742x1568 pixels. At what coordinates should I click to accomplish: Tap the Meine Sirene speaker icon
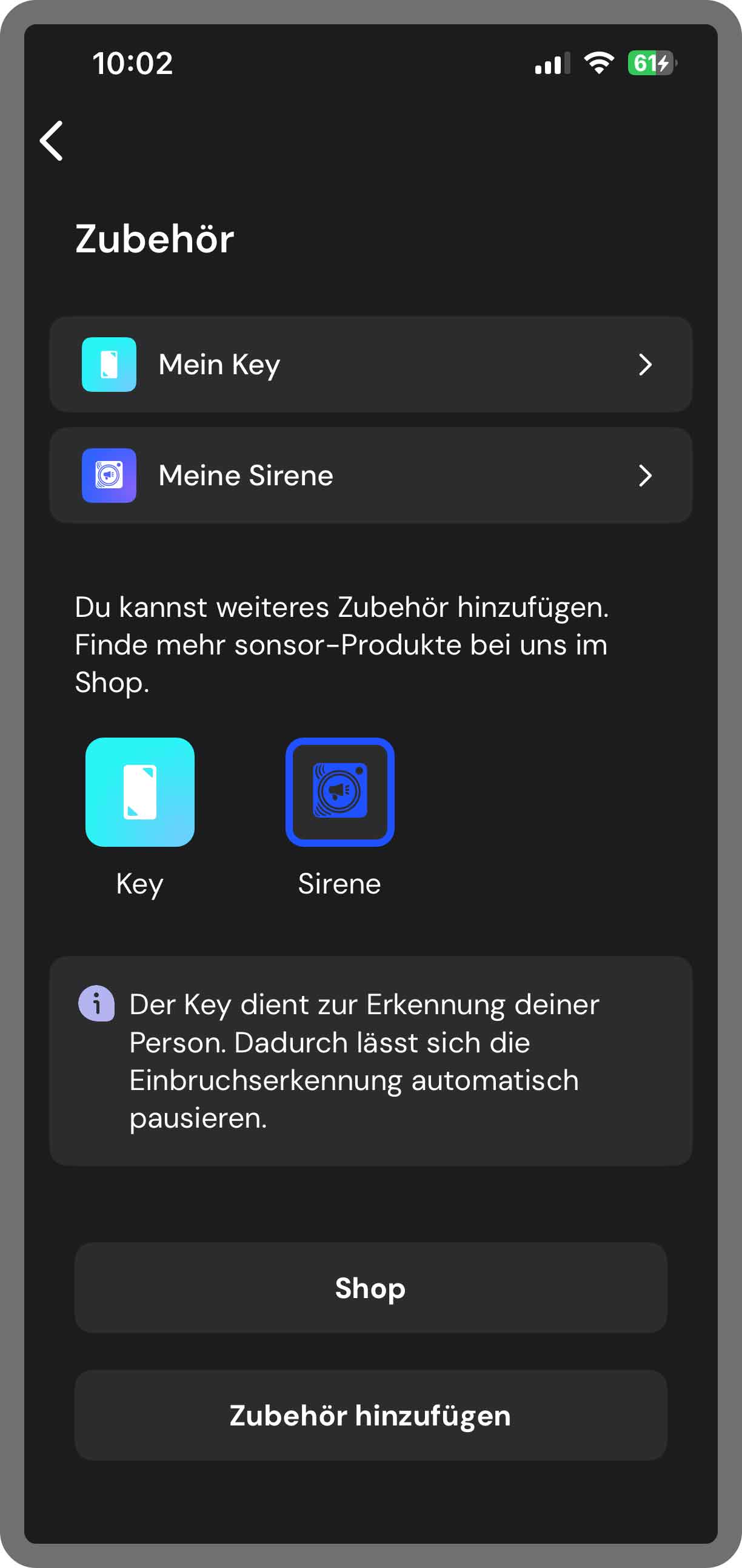(110, 475)
